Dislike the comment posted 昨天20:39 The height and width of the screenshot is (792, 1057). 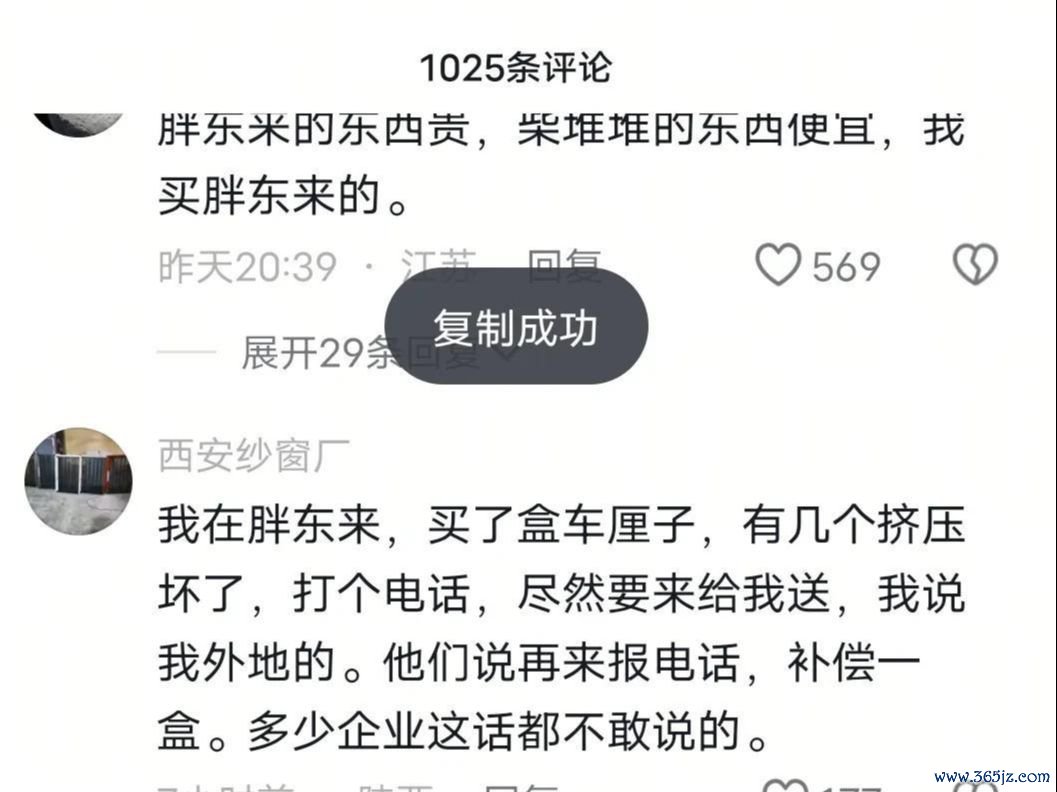click(x=975, y=266)
